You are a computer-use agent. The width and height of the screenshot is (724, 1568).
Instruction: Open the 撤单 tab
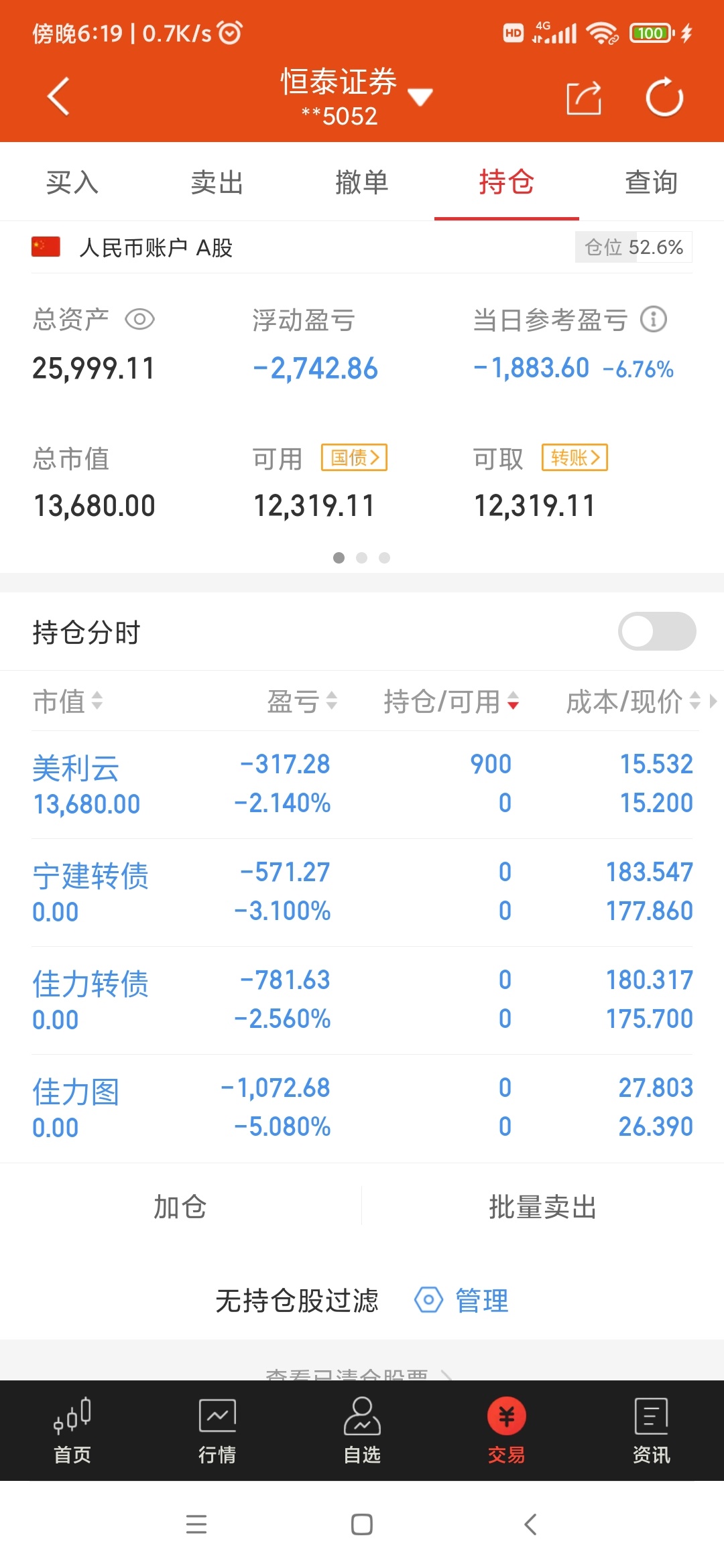coord(362,182)
